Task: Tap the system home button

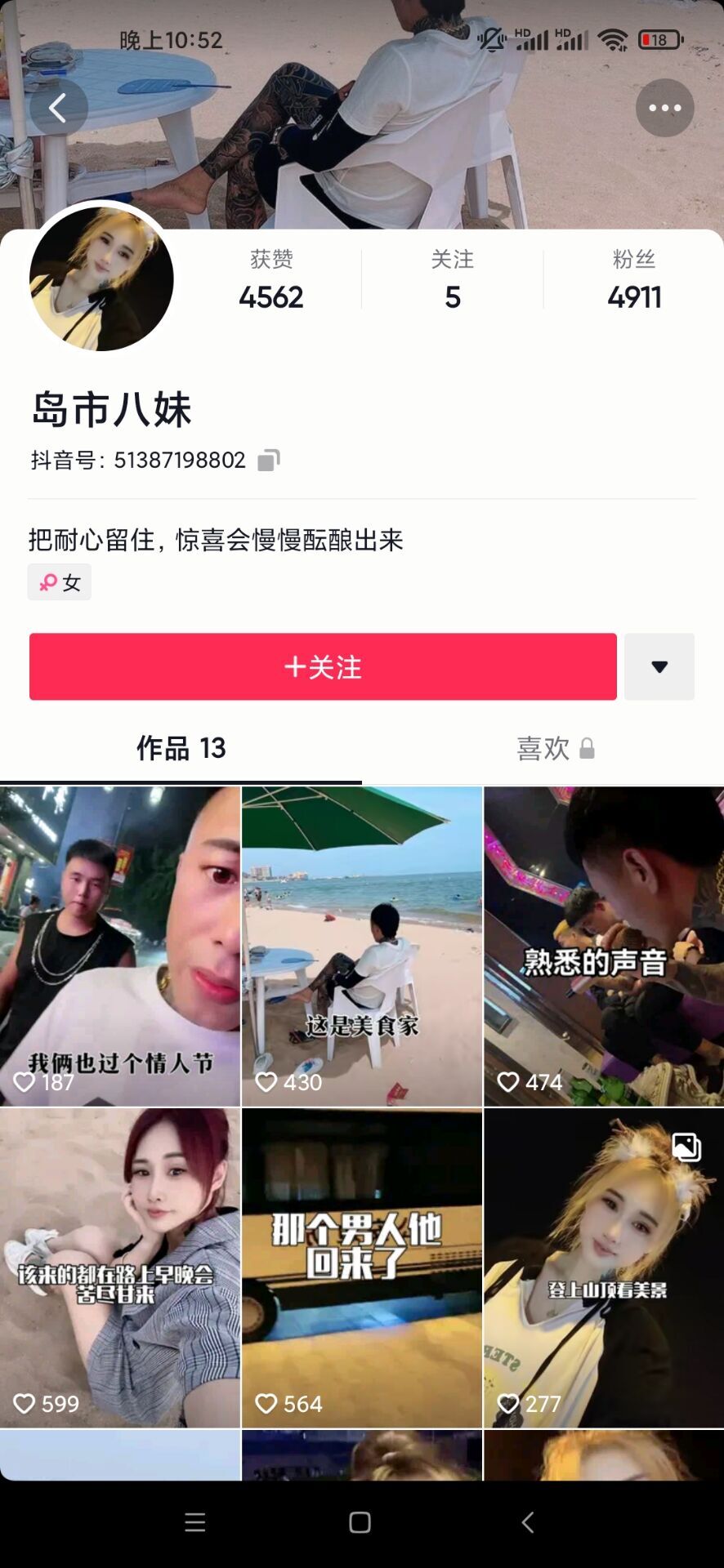Action: coord(360,1522)
